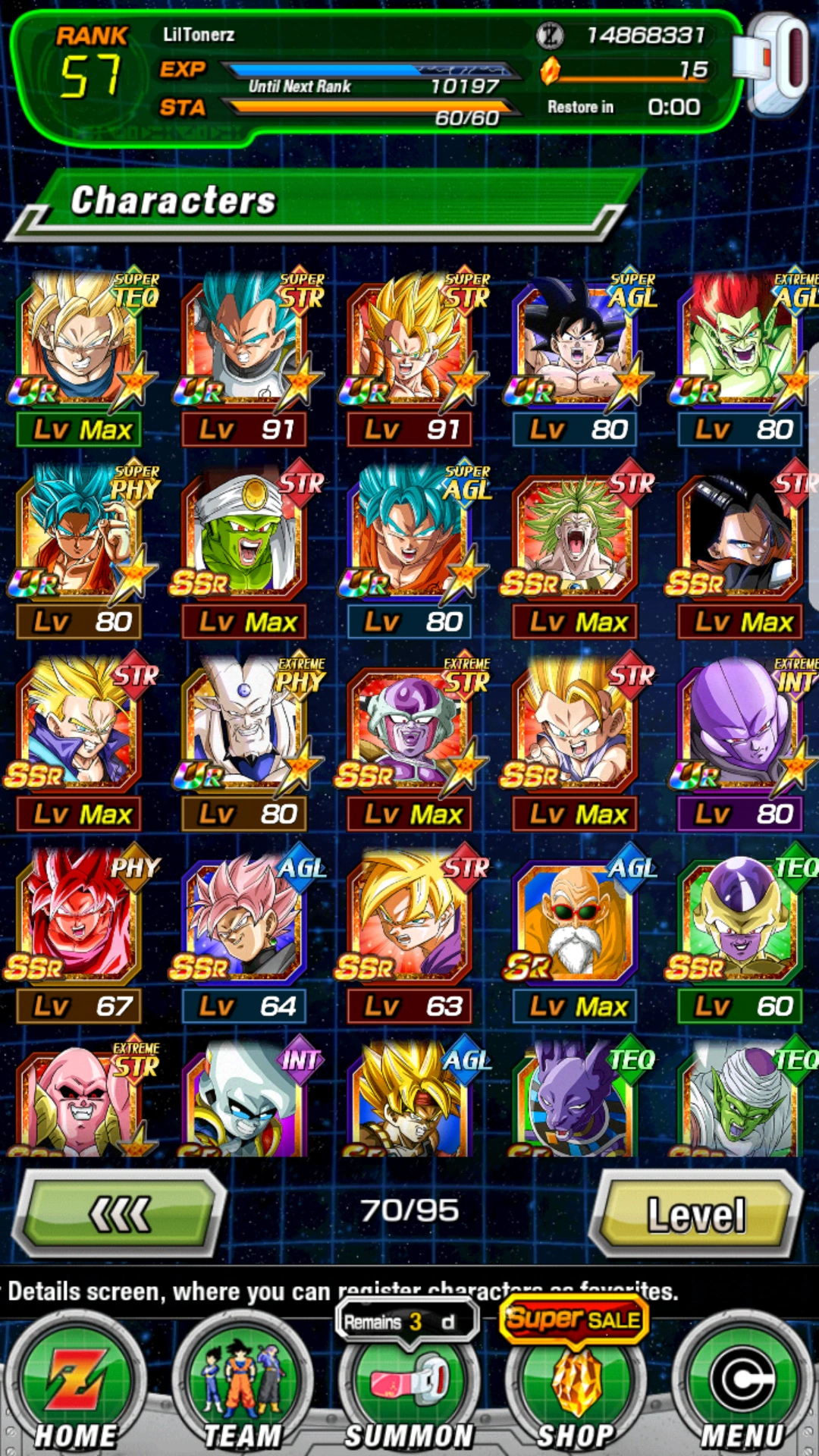Open the STR SSR Lv 63 character
Screen dimensions: 819x1456
[411, 932]
